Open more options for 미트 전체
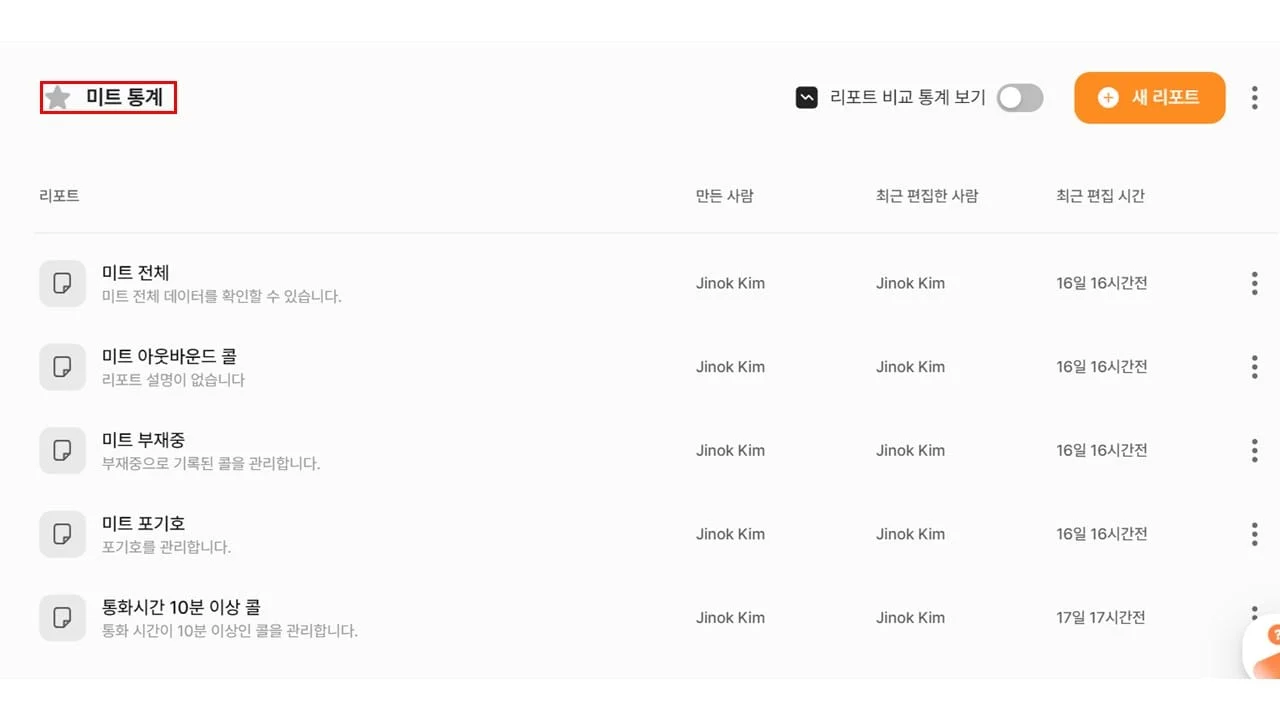This screenshot has height=720, width=1280. click(1254, 283)
